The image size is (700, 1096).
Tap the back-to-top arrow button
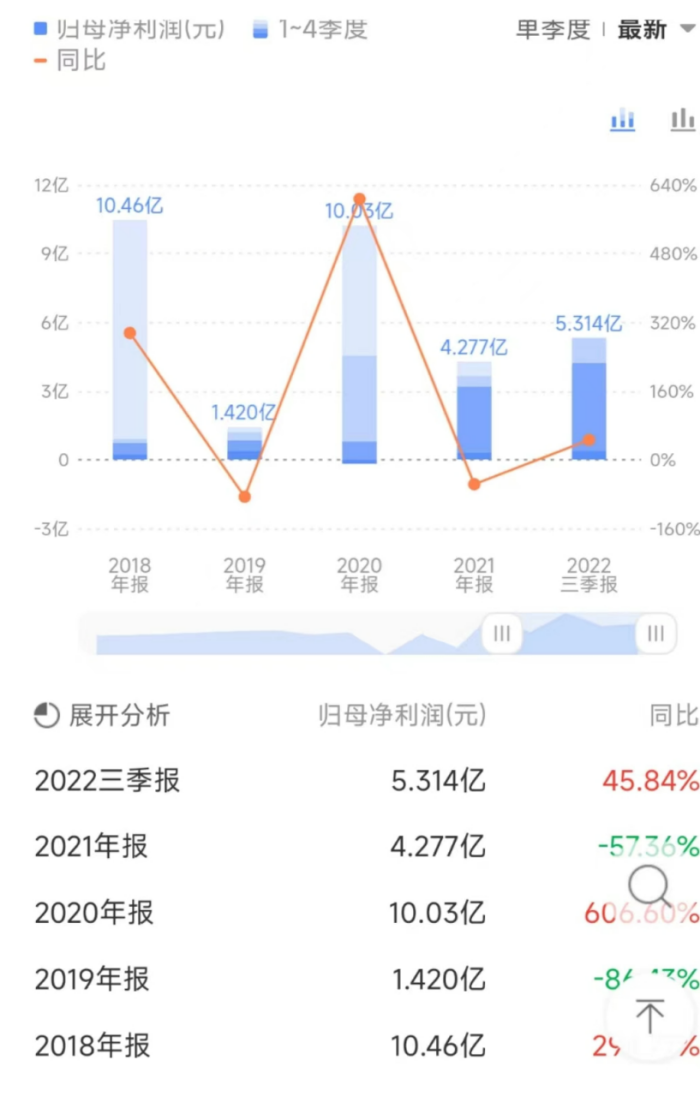point(650,1016)
